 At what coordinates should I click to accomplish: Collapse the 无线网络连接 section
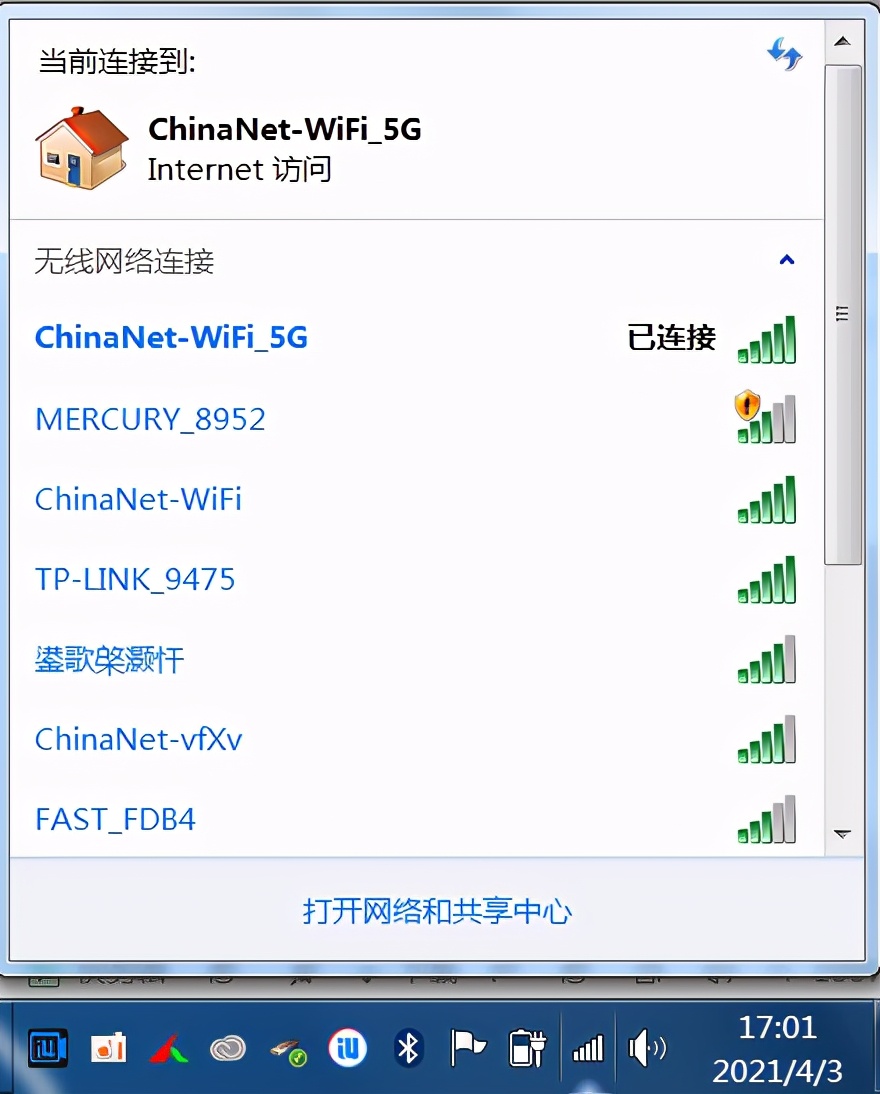coord(786,260)
